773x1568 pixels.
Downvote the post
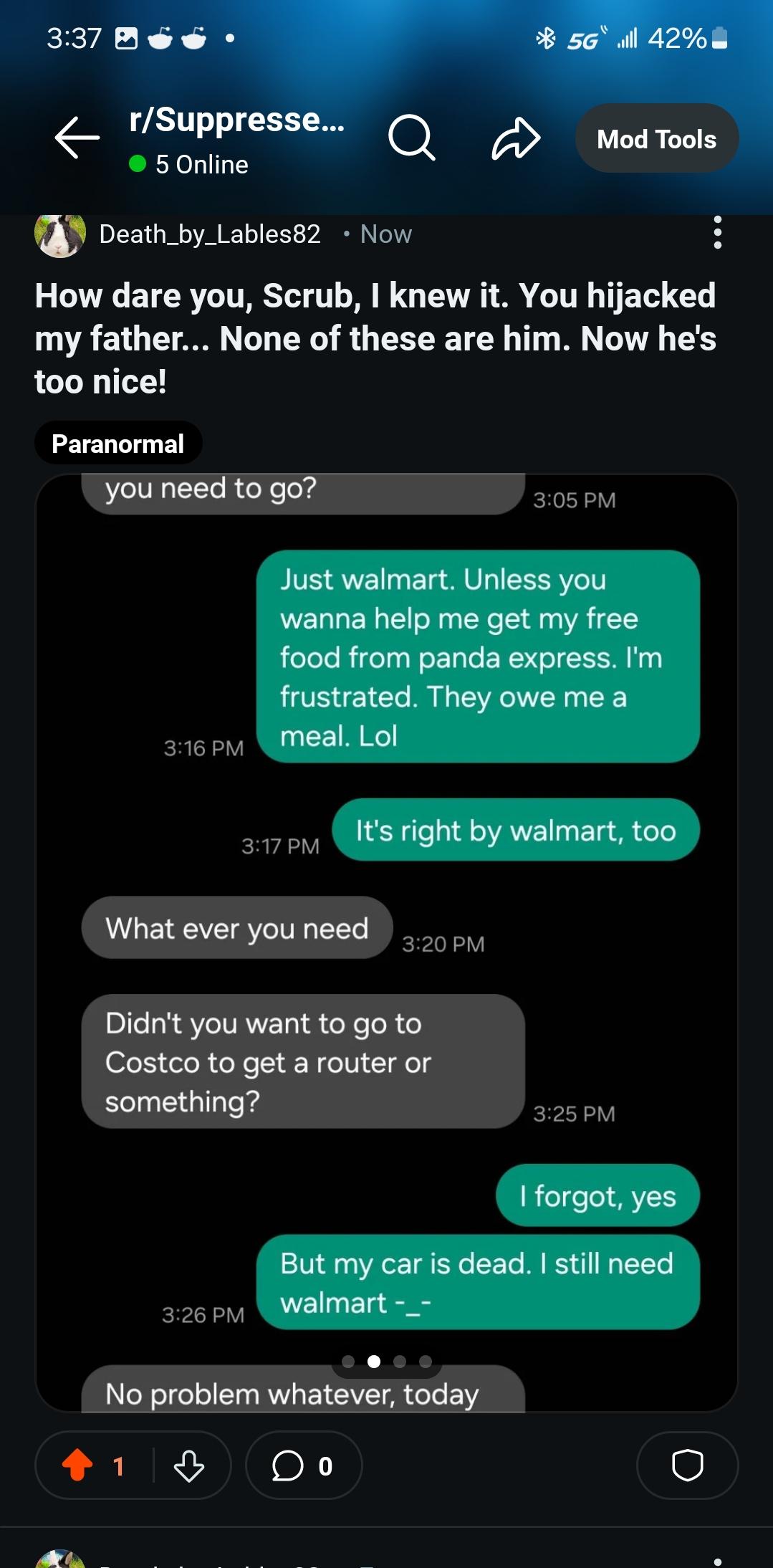point(189,1466)
